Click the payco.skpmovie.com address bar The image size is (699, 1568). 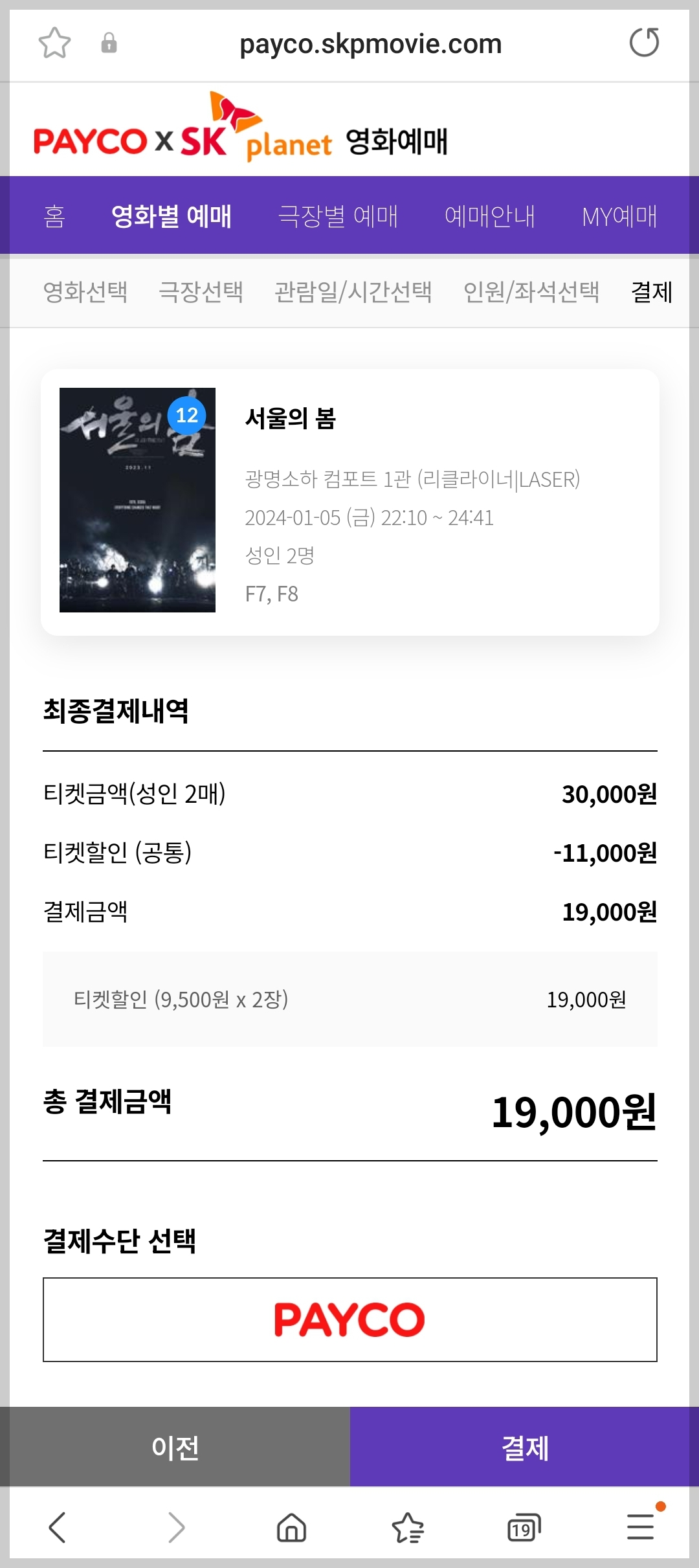(x=370, y=44)
